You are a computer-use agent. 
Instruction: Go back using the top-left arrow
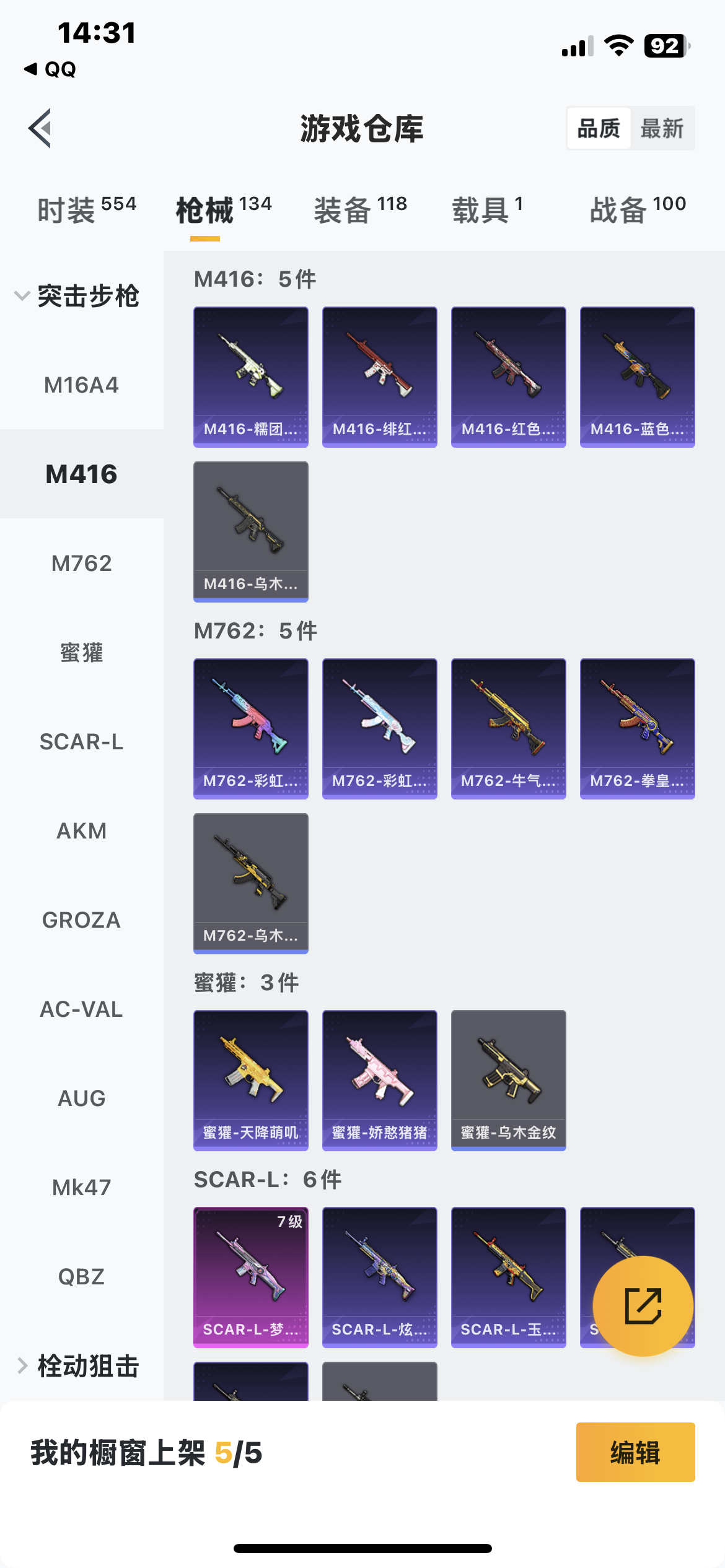point(40,129)
